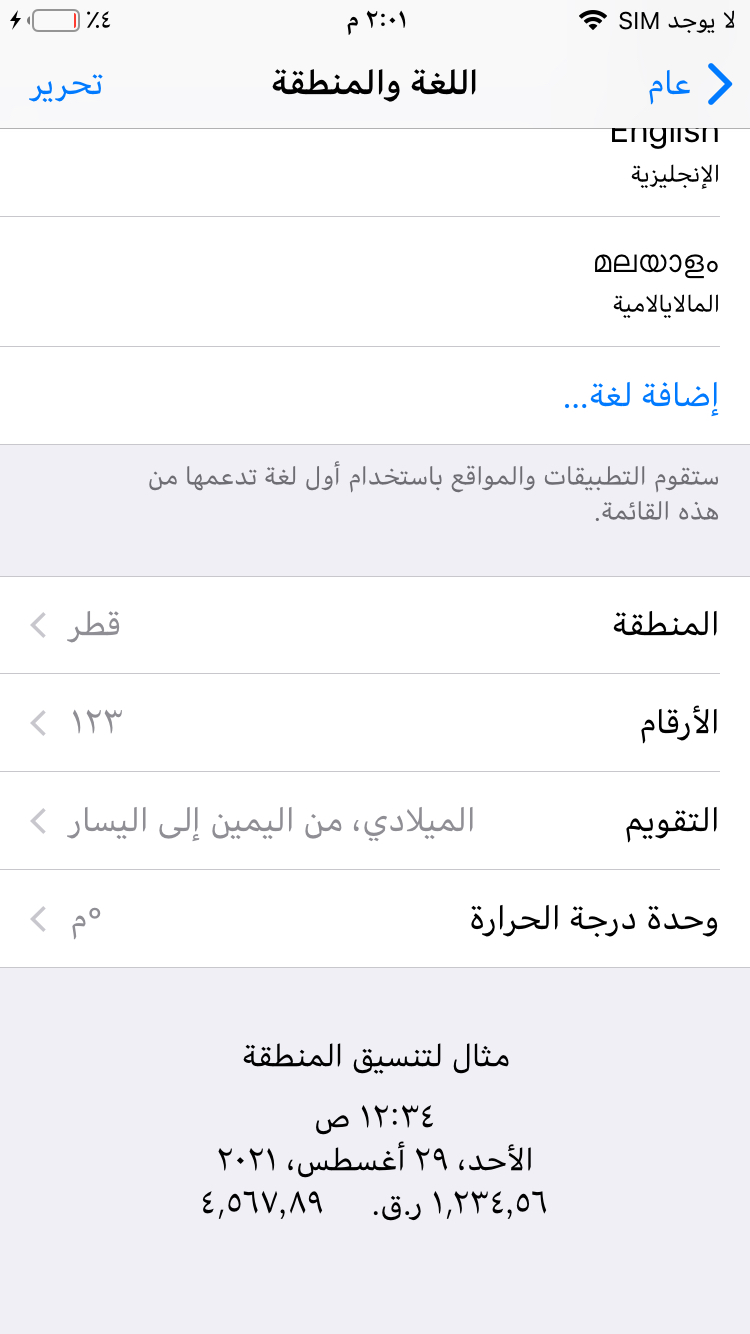Viewport: 750px width, 1334px height.
Task: Select the Malayalam المالايالامية language row
Action: 375,282
